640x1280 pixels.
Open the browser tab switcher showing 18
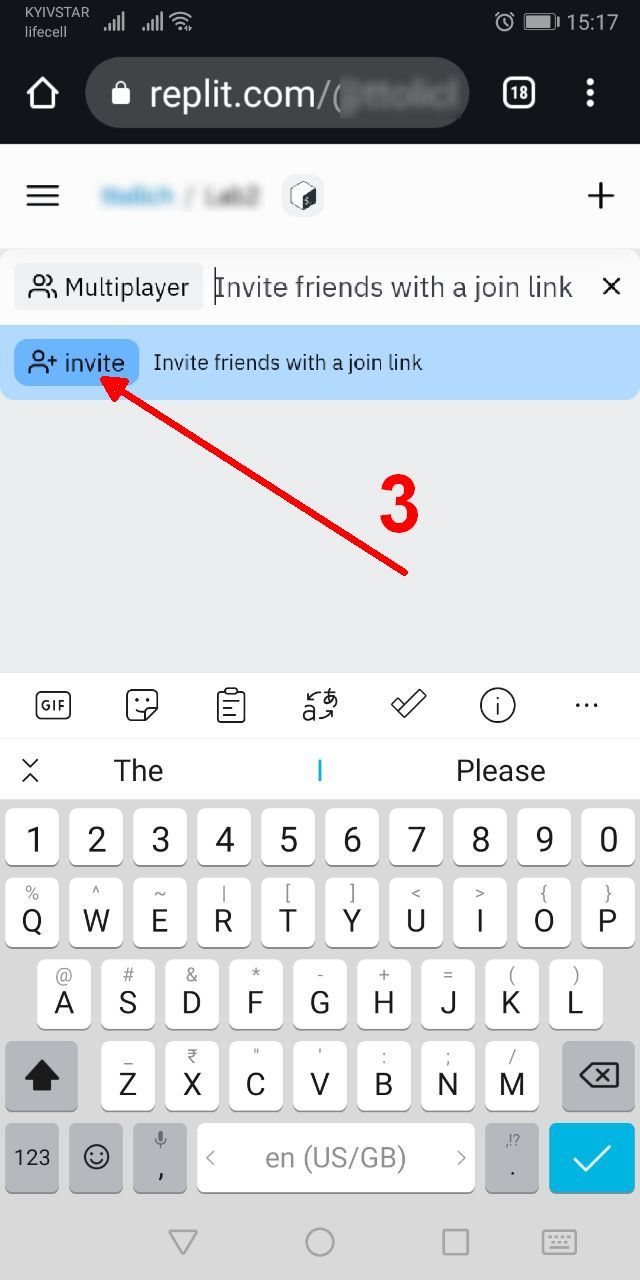coord(518,94)
